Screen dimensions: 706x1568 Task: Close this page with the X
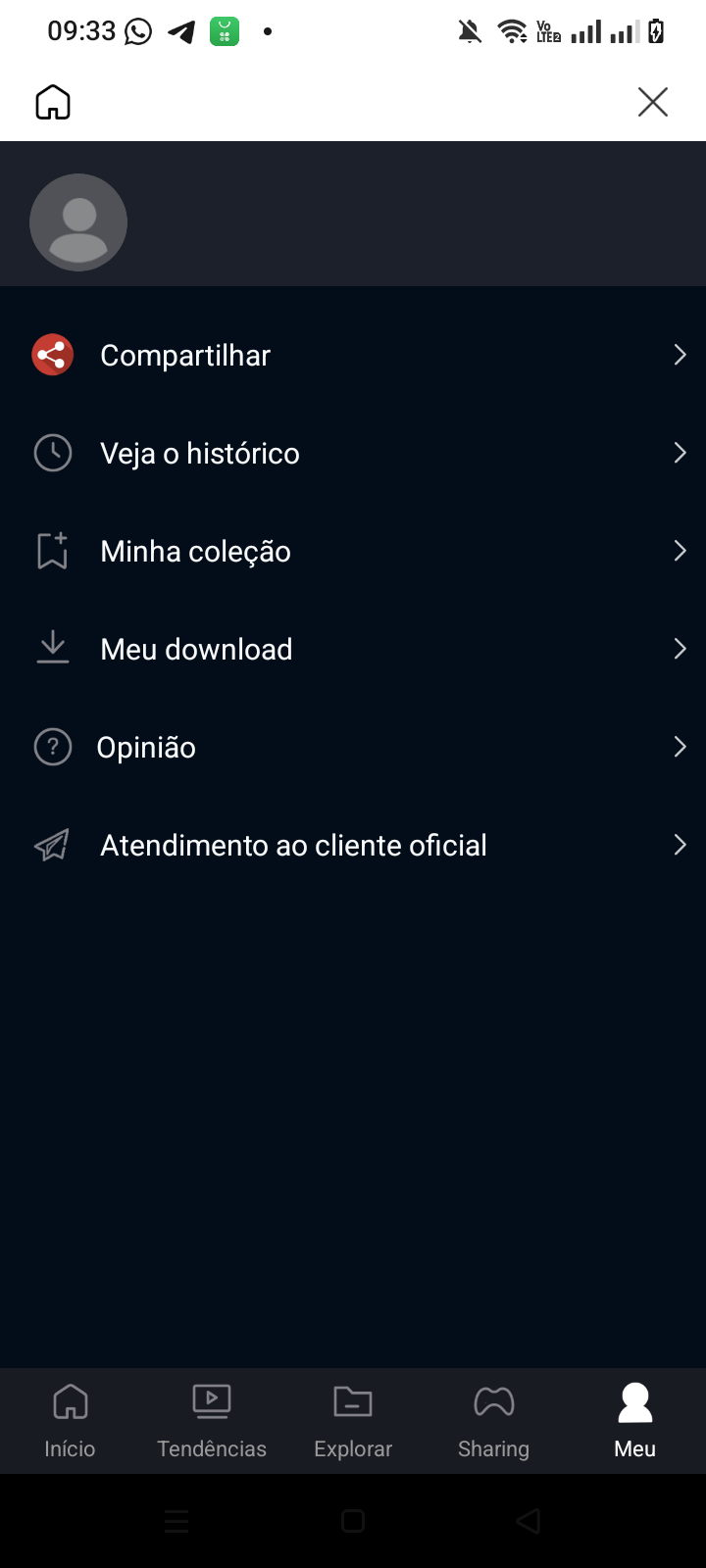[x=652, y=102]
